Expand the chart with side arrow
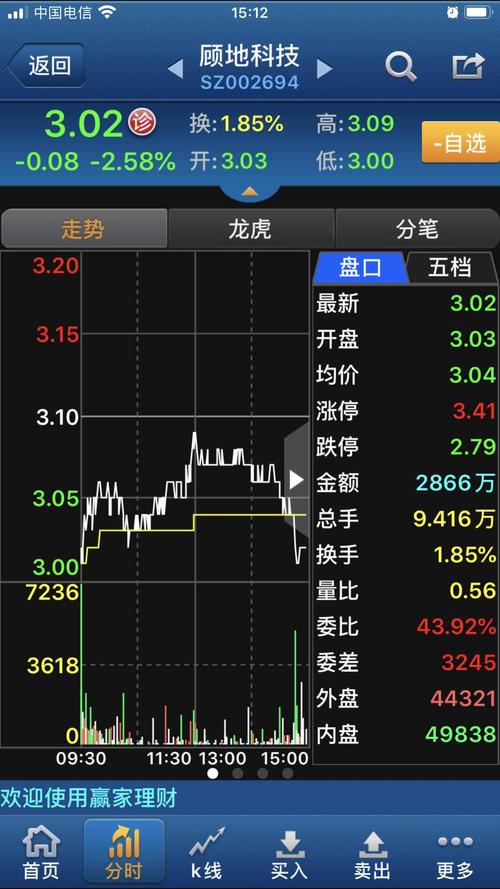 click(296, 480)
